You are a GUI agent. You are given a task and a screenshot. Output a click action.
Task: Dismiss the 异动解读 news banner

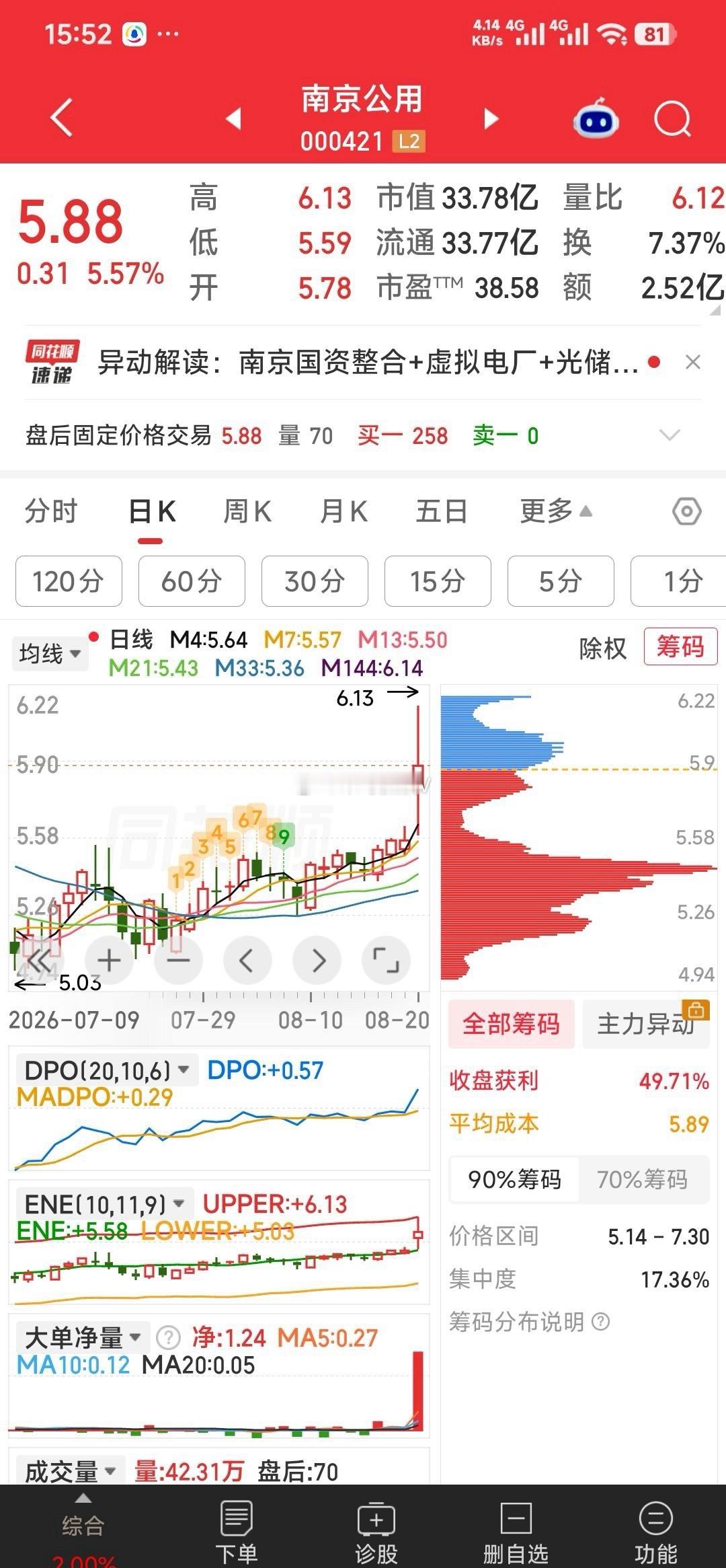692,363
